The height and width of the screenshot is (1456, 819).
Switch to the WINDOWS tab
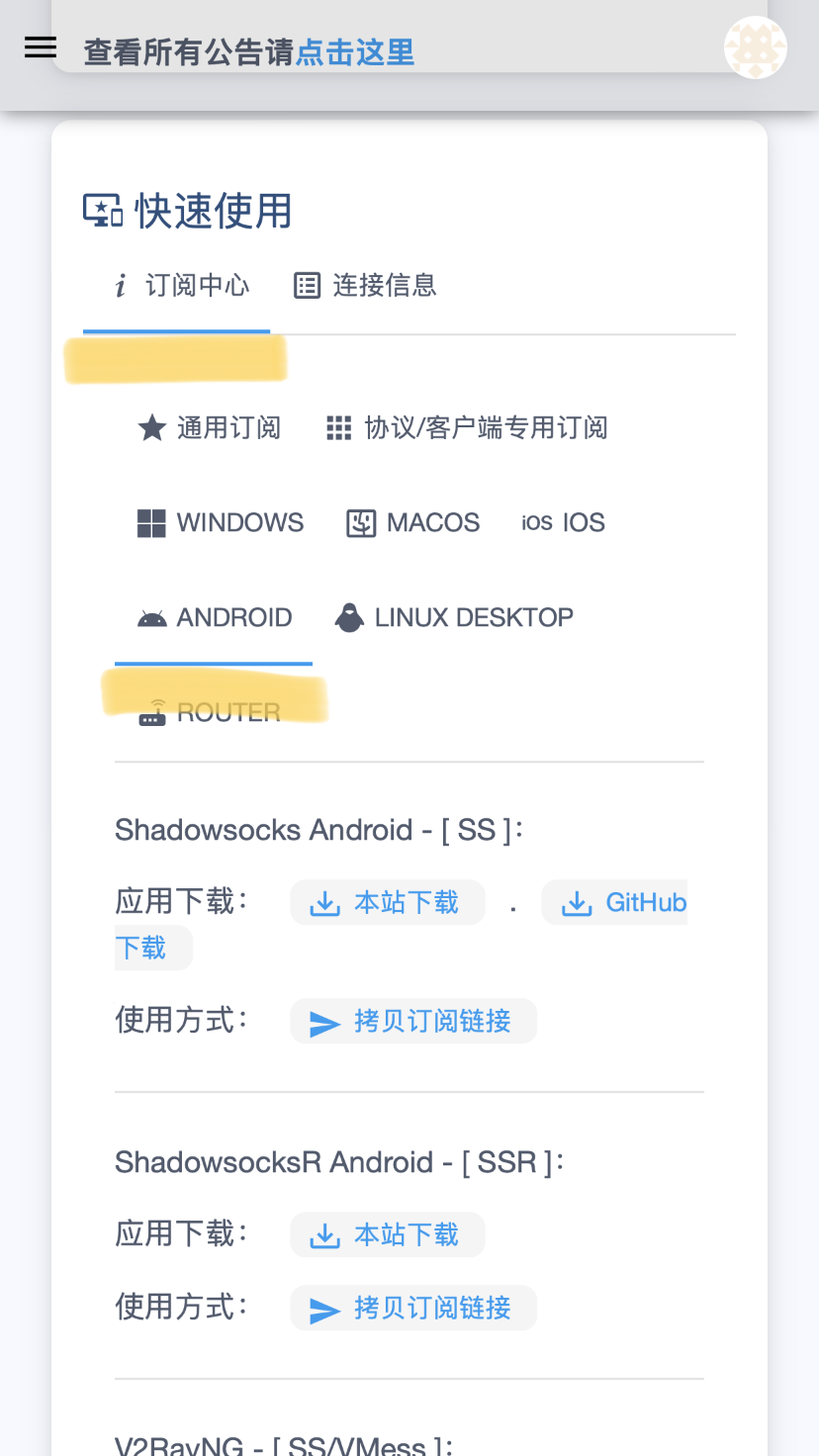pos(220,523)
